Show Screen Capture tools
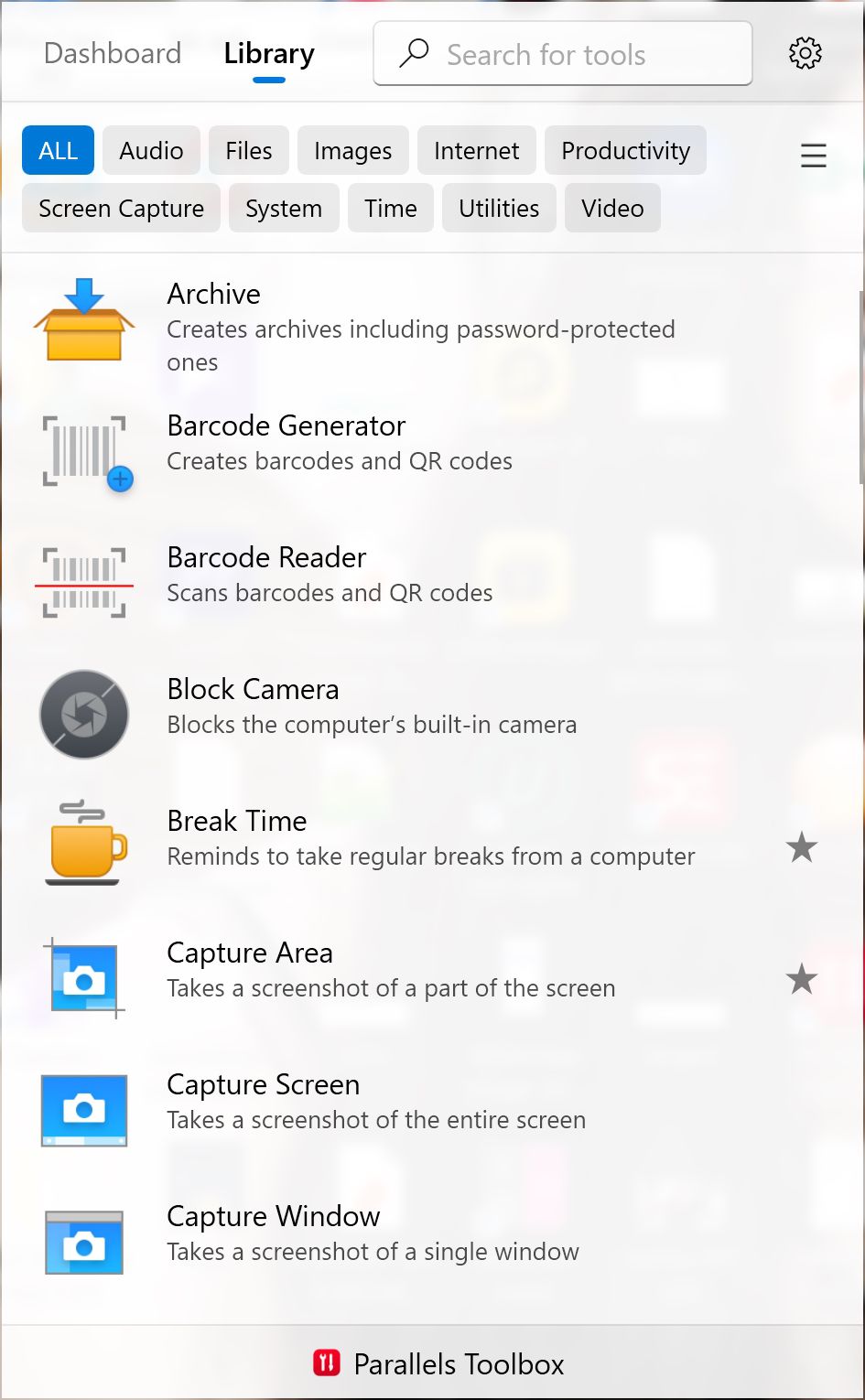The width and height of the screenshot is (865, 1400). pos(121,209)
